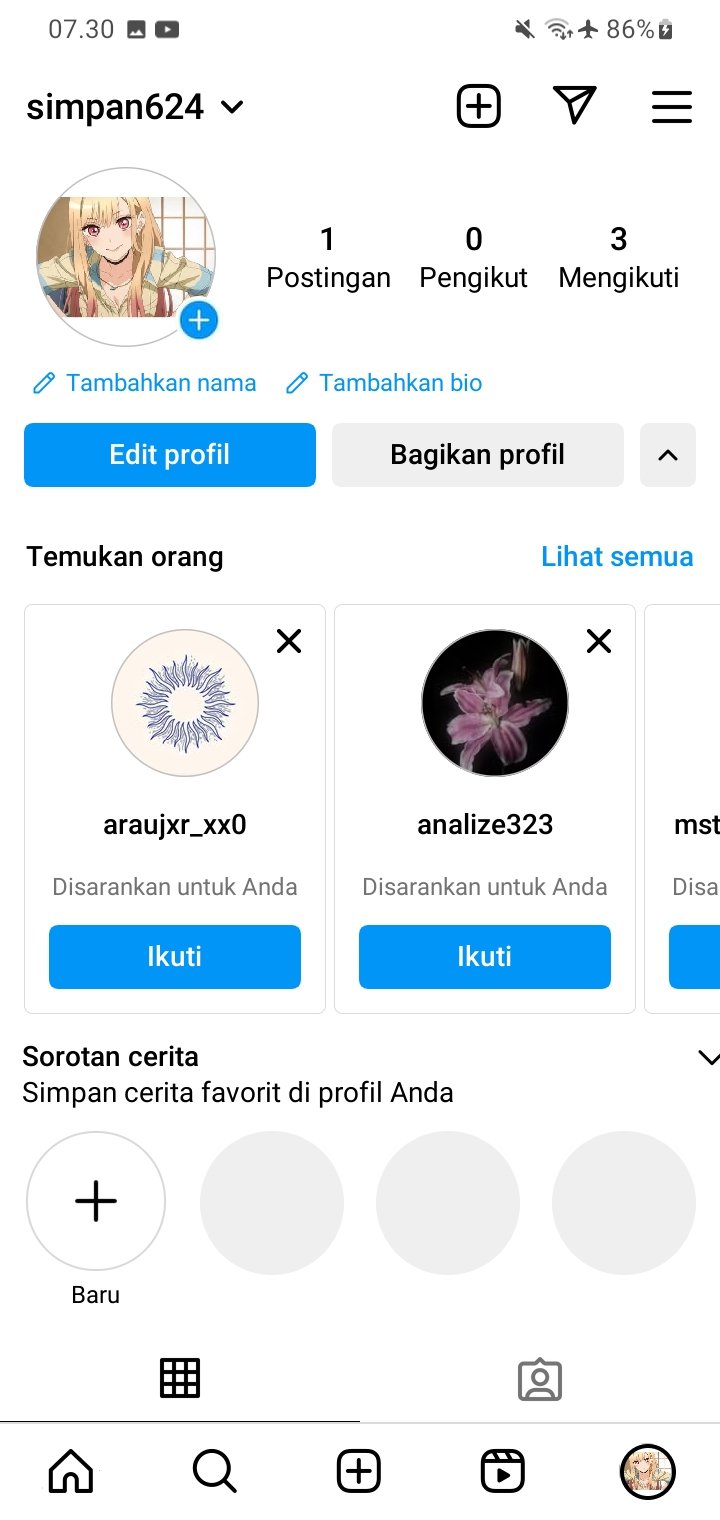The image size is (720, 1520).
Task: Create a new highlight with Baru
Action: coord(96,1201)
